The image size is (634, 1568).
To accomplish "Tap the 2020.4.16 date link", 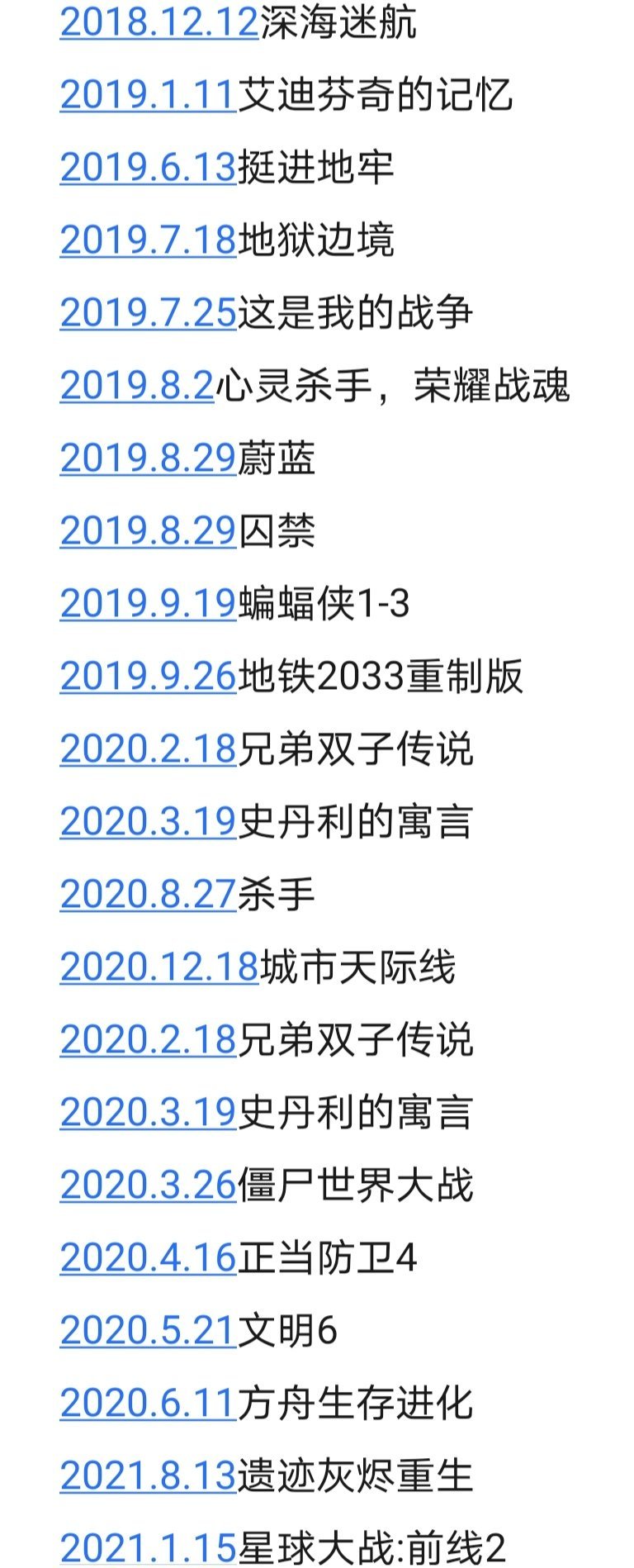I will pos(149,1258).
